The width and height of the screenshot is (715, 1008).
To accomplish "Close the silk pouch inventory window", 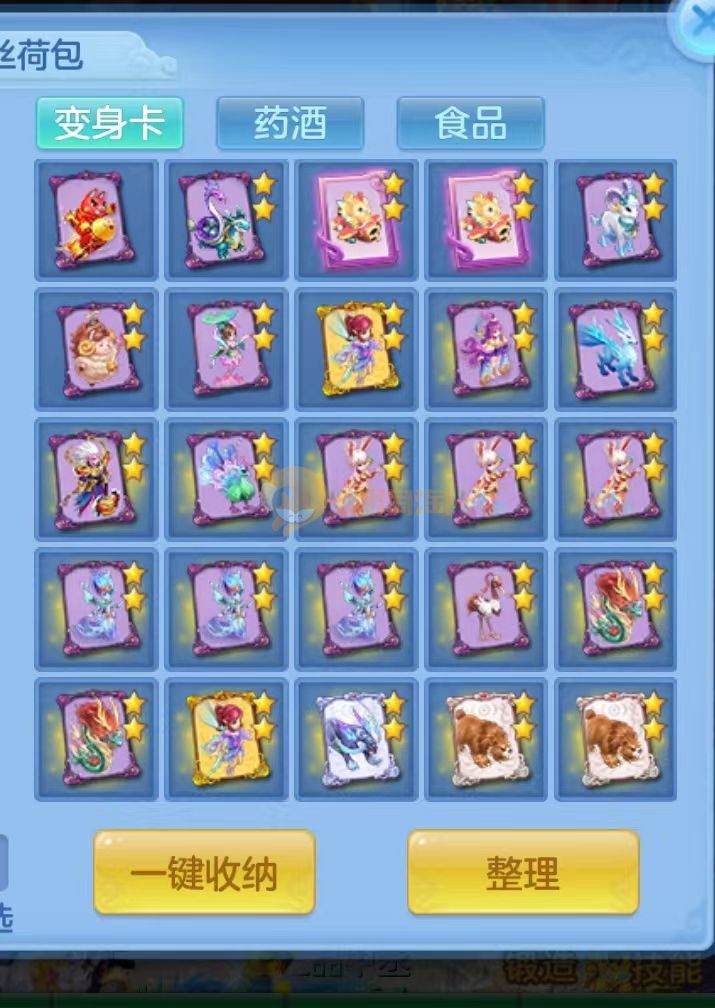I will [x=698, y=25].
